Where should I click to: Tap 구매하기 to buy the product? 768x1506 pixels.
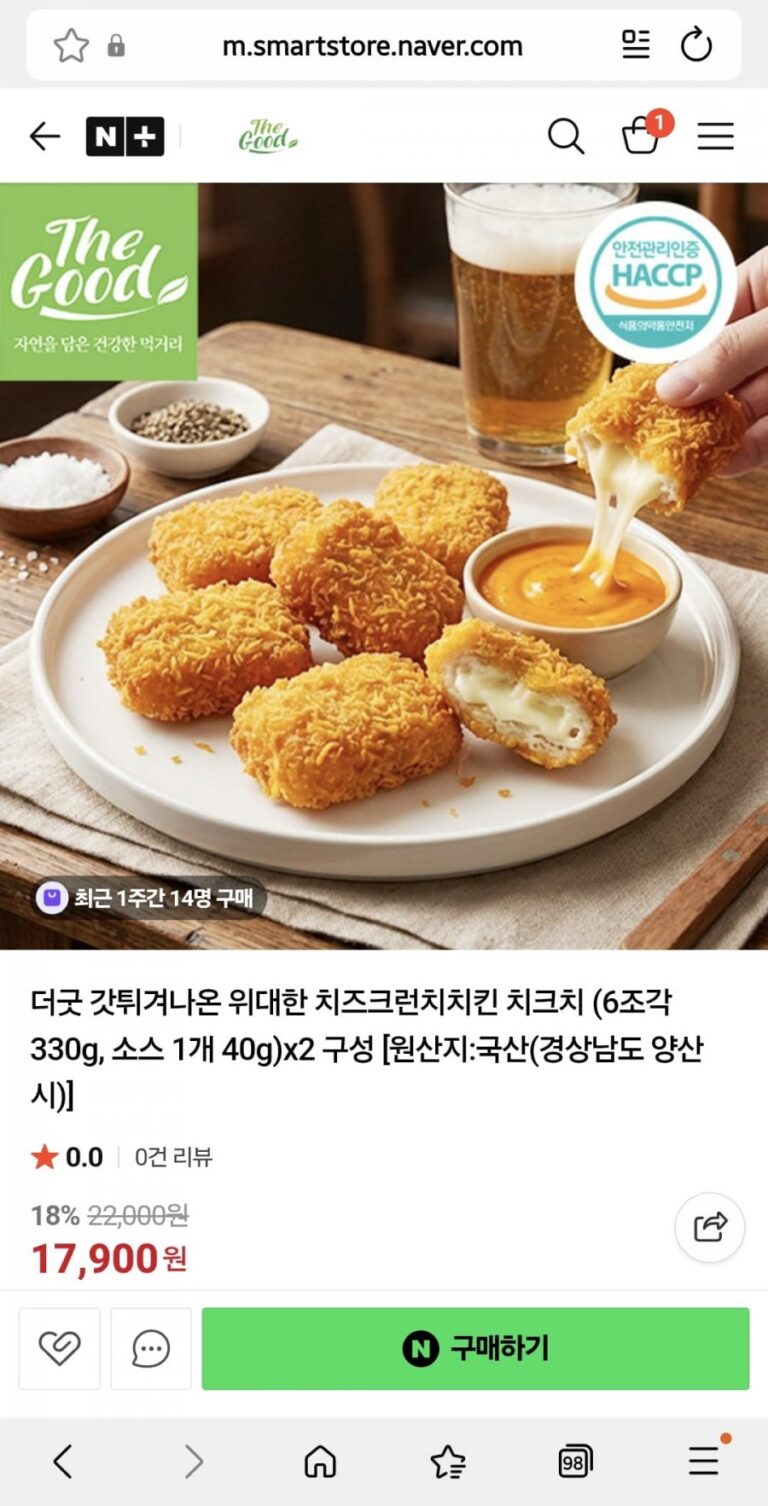click(475, 1349)
